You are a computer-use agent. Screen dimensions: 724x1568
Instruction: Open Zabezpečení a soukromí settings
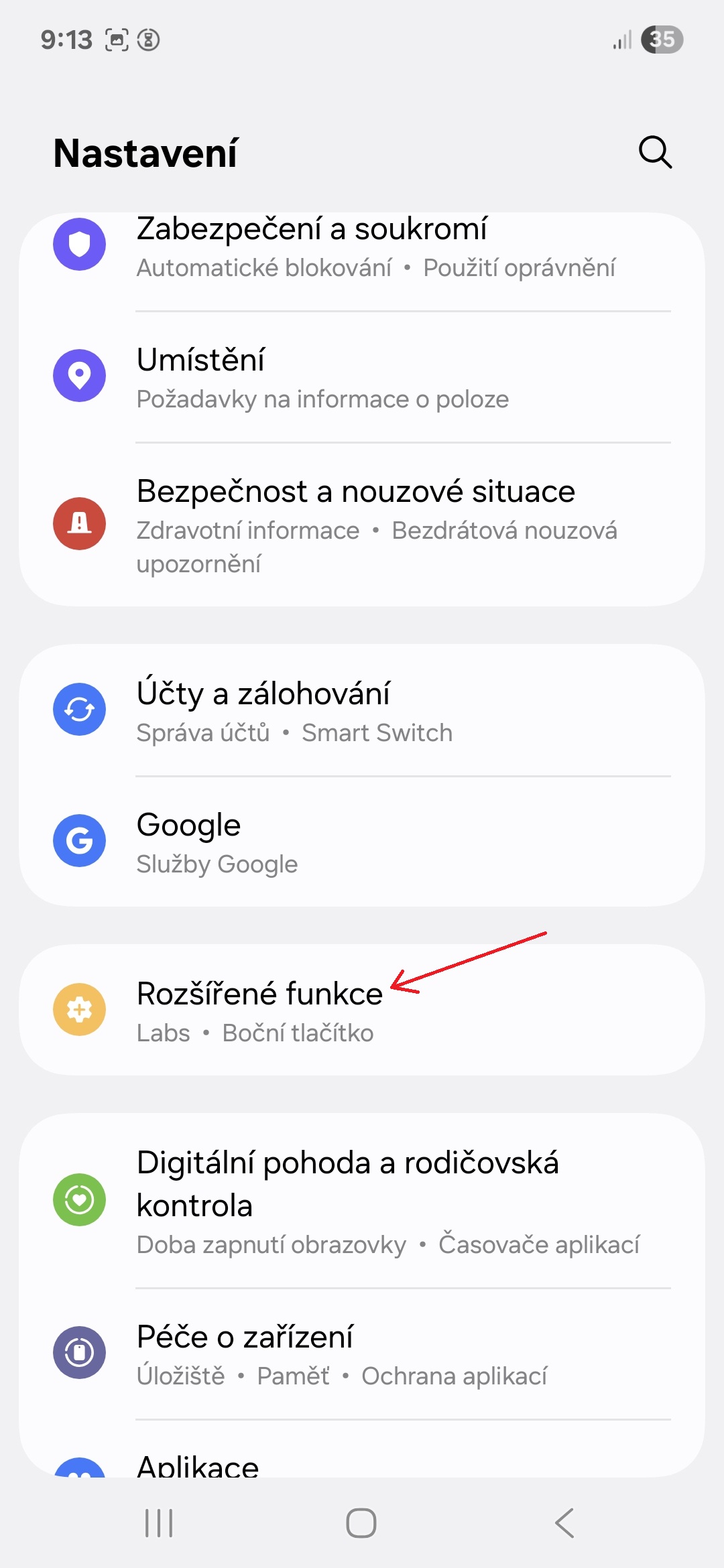362,247
